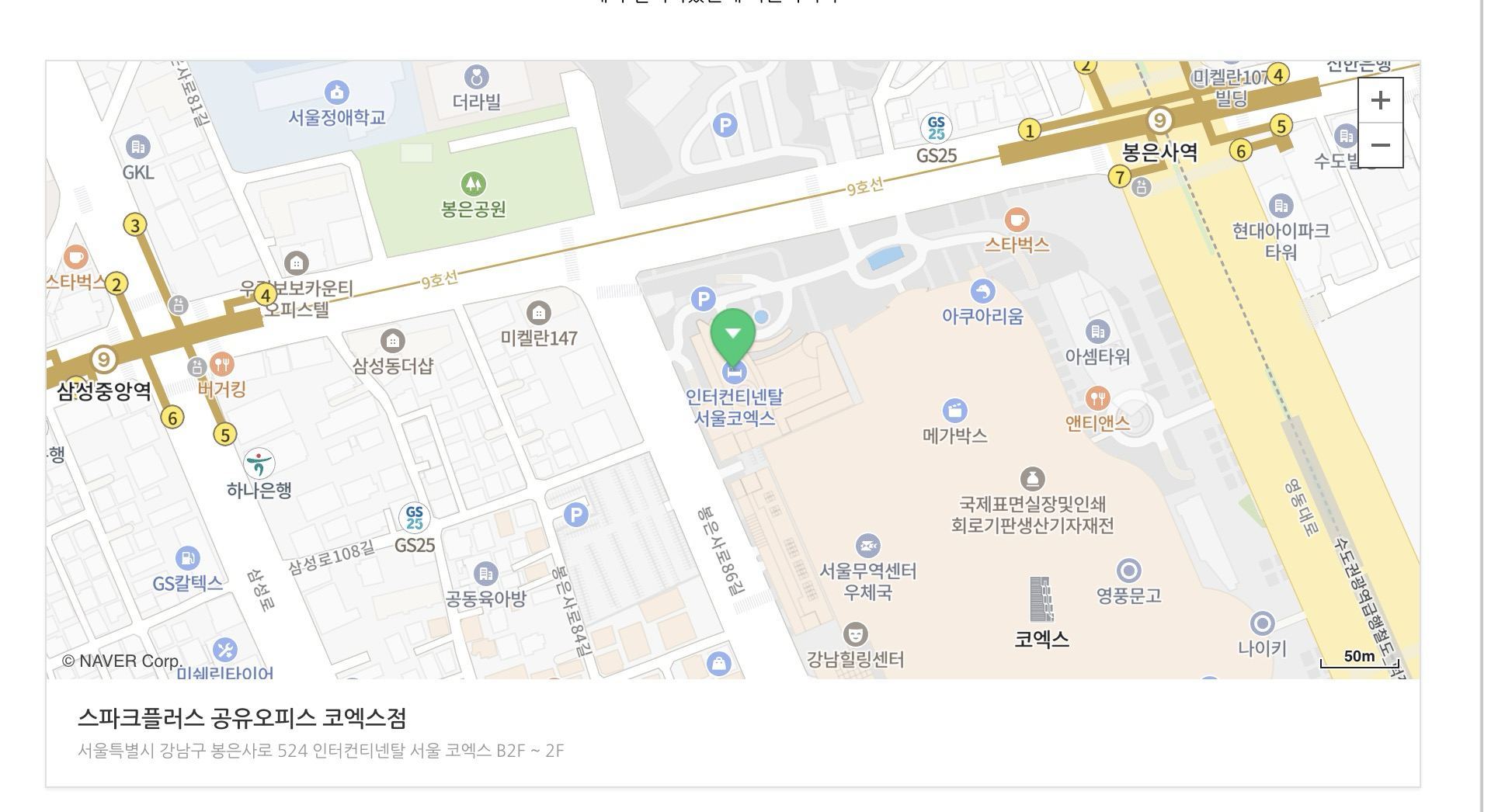Zoom in on the map

(x=1380, y=100)
